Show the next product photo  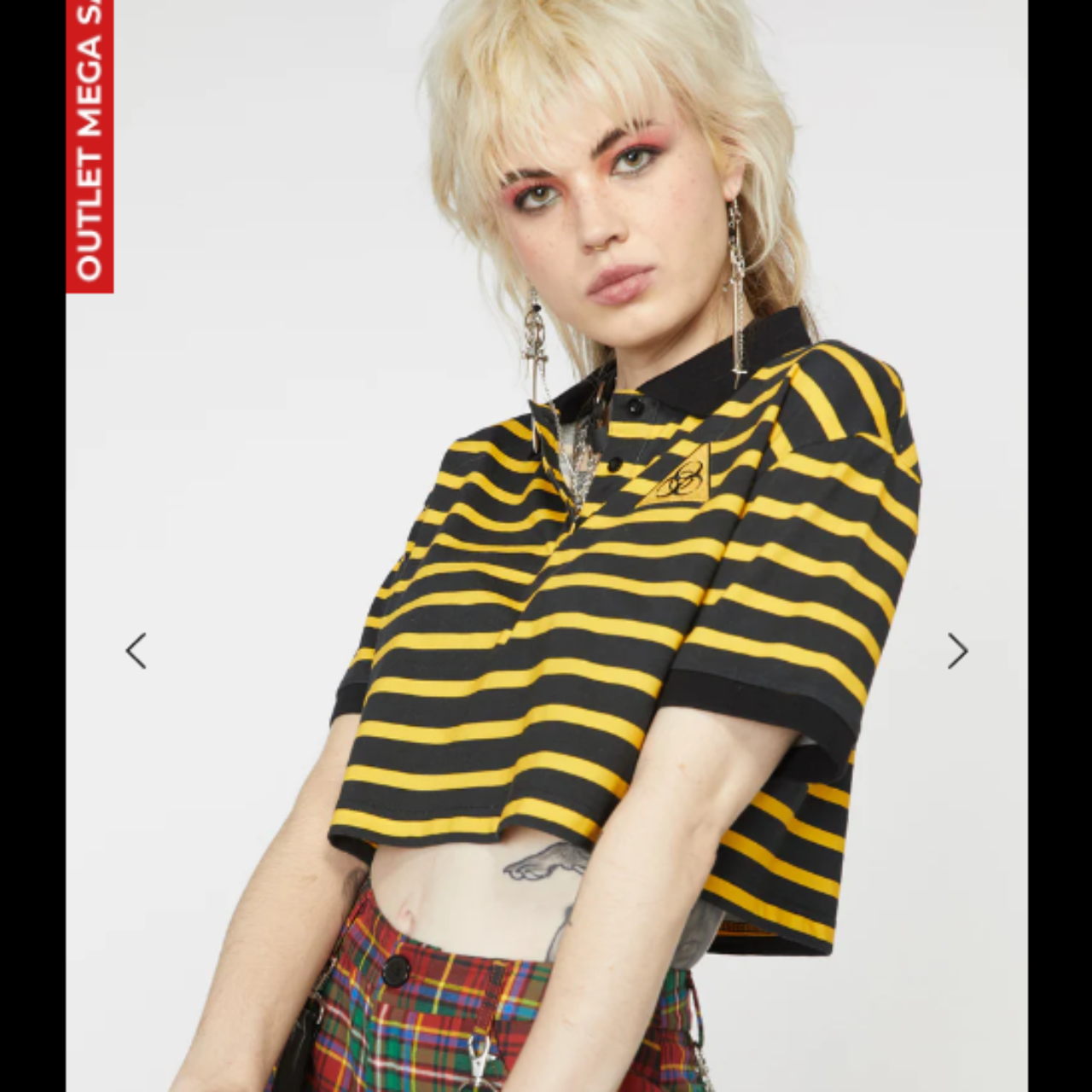(x=957, y=651)
